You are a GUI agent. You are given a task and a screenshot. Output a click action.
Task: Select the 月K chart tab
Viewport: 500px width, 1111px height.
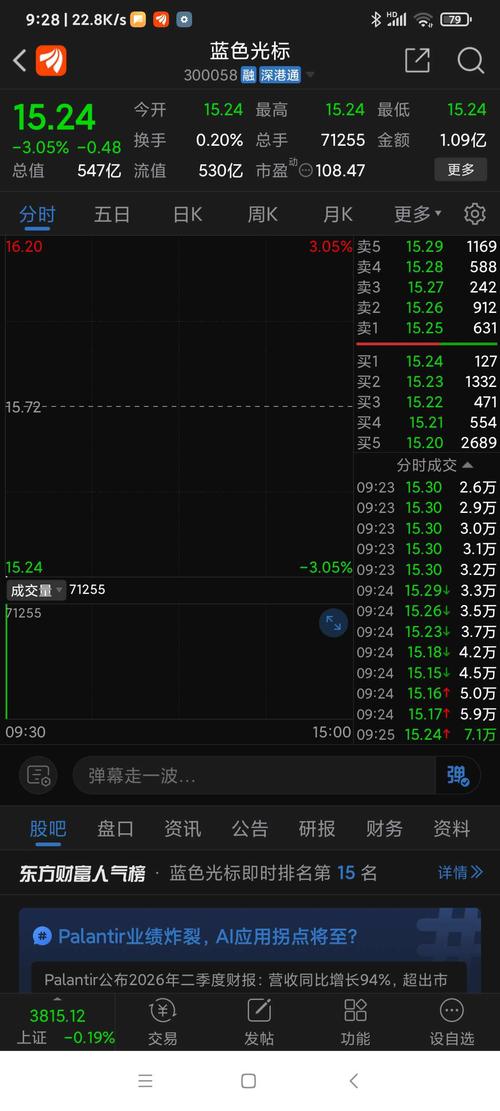(338, 214)
